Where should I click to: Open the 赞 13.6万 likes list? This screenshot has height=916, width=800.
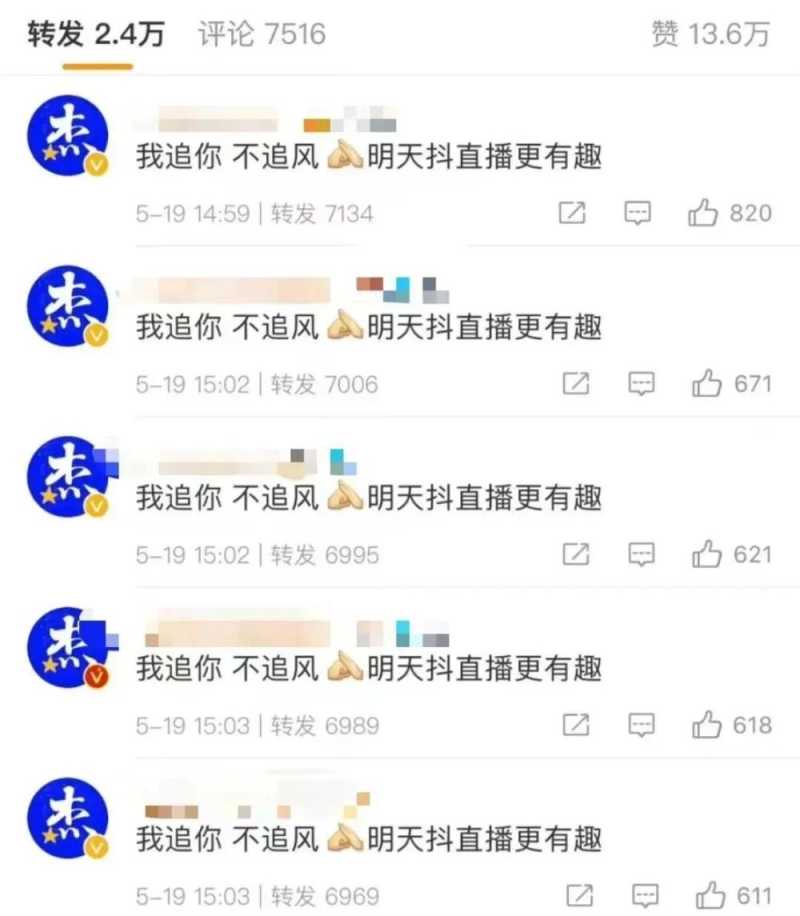(710, 35)
